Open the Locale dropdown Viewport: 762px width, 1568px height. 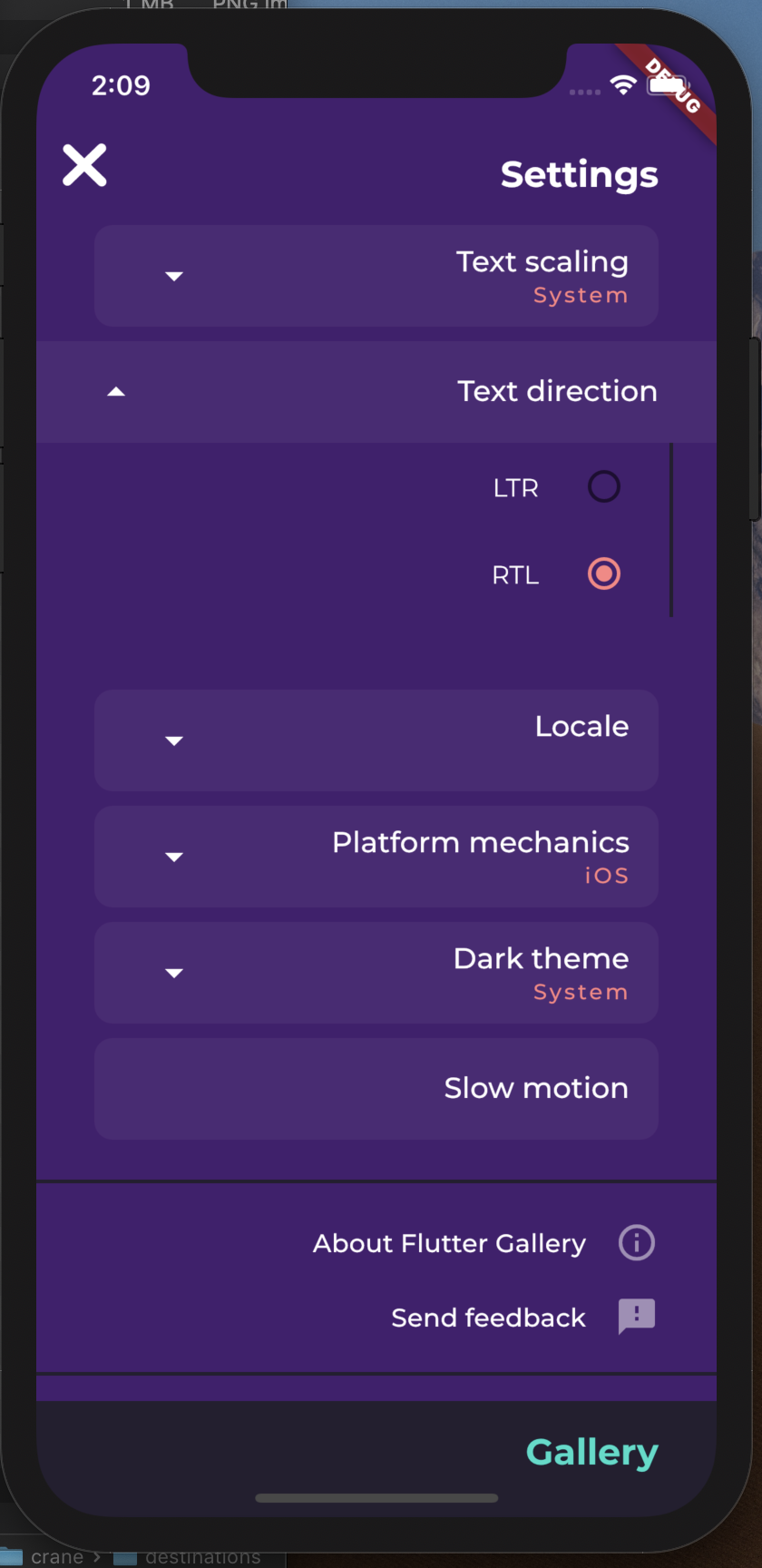click(x=173, y=740)
